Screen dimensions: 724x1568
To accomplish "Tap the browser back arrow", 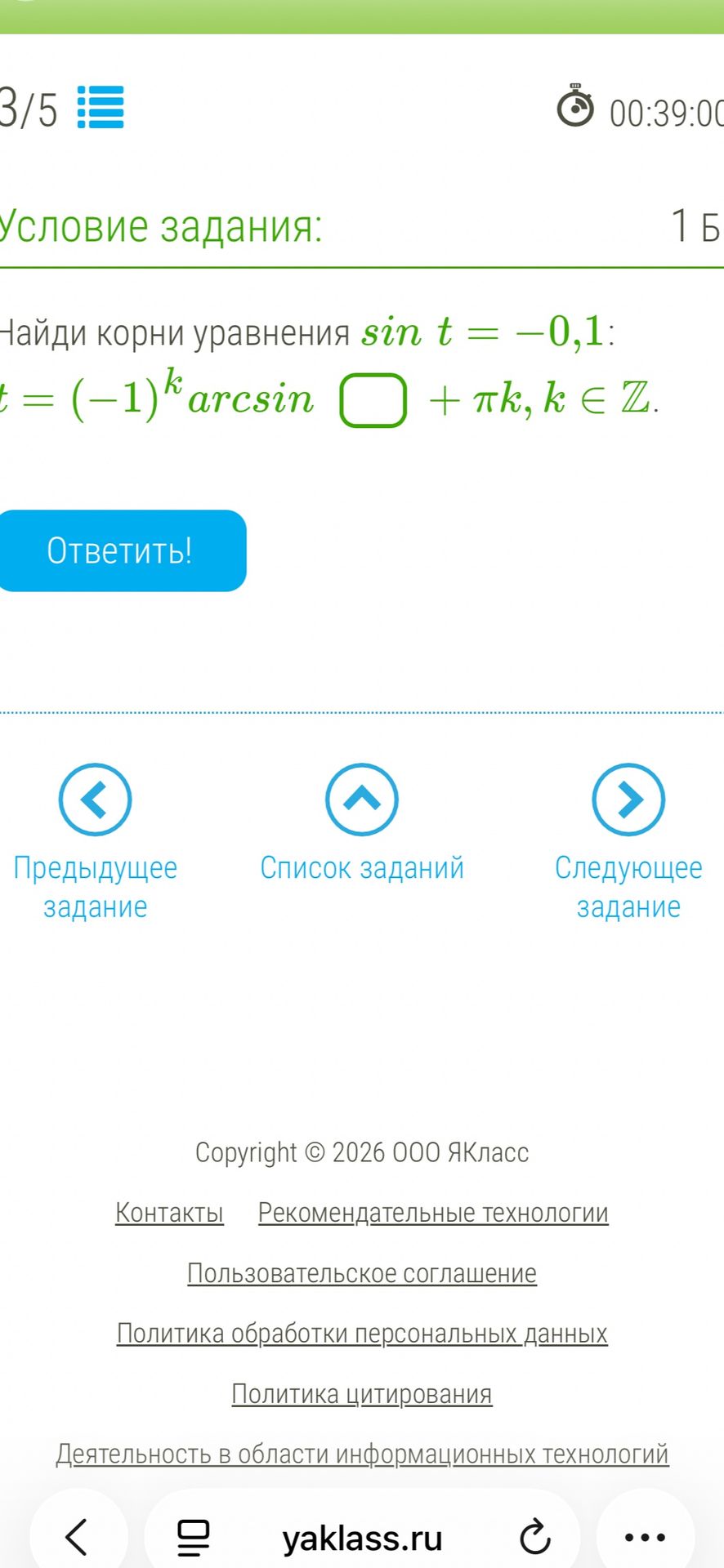I will click(x=77, y=1537).
